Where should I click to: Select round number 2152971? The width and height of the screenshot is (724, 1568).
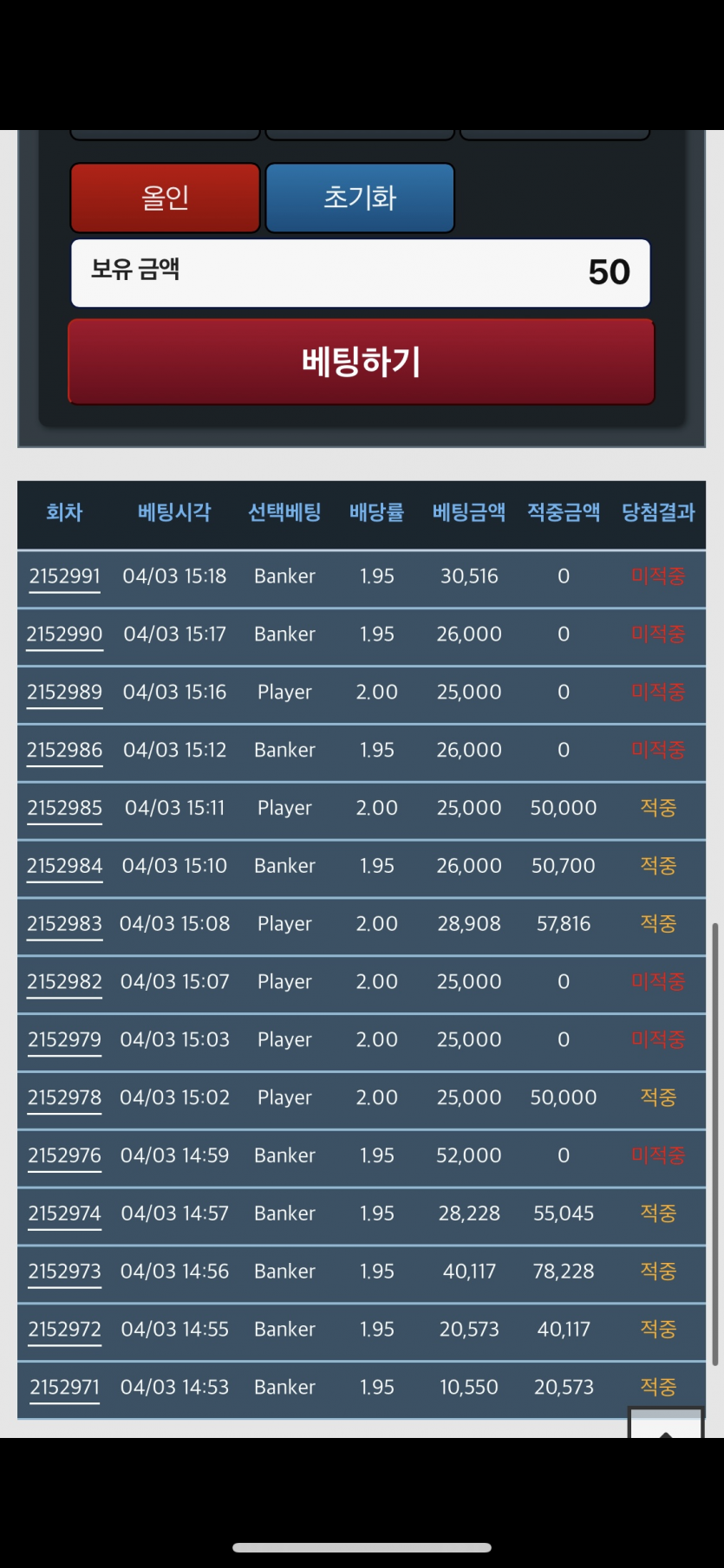64,1389
